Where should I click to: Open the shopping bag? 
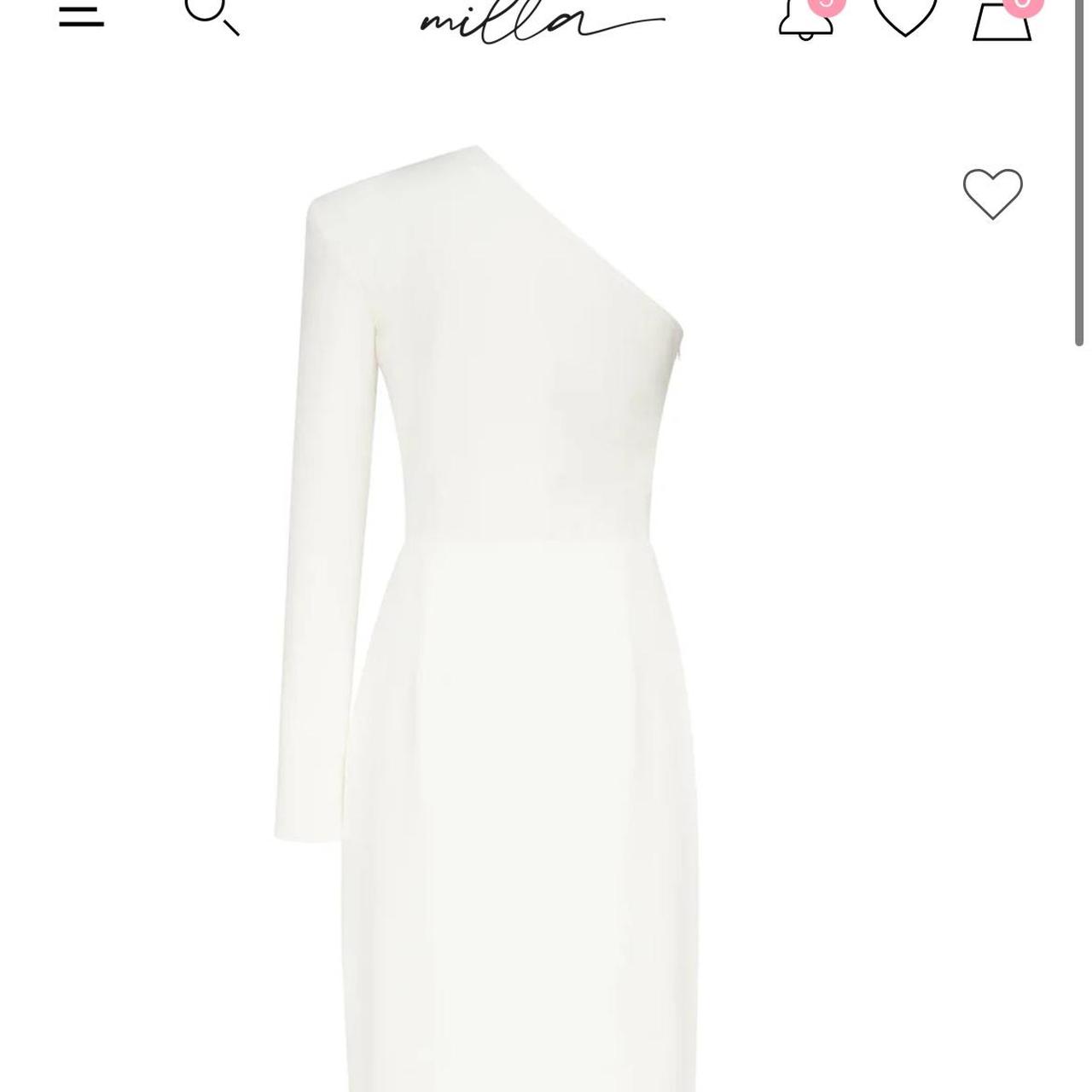click(x=1002, y=20)
